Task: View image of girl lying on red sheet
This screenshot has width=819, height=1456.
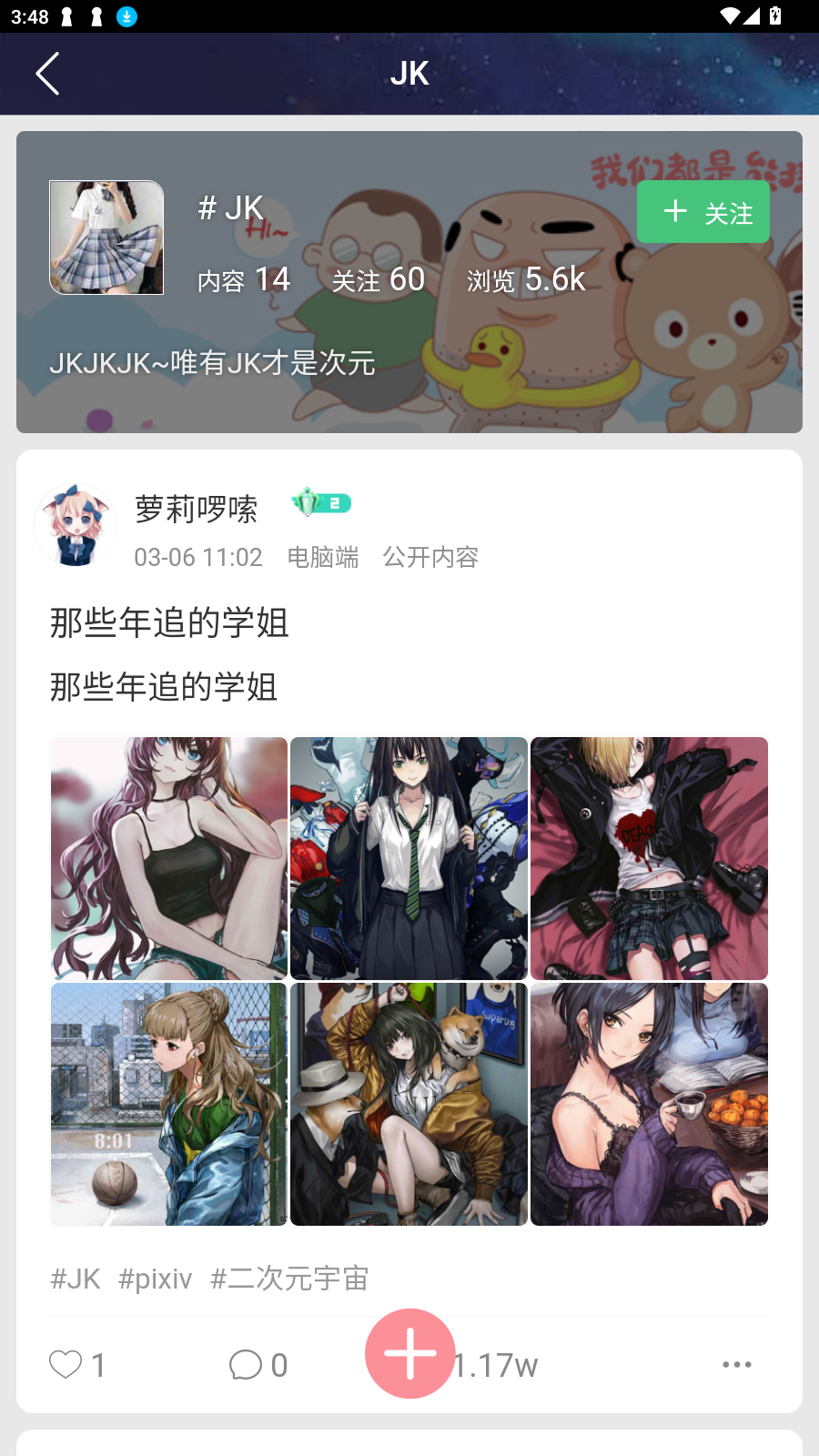Action: coord(649,858)
